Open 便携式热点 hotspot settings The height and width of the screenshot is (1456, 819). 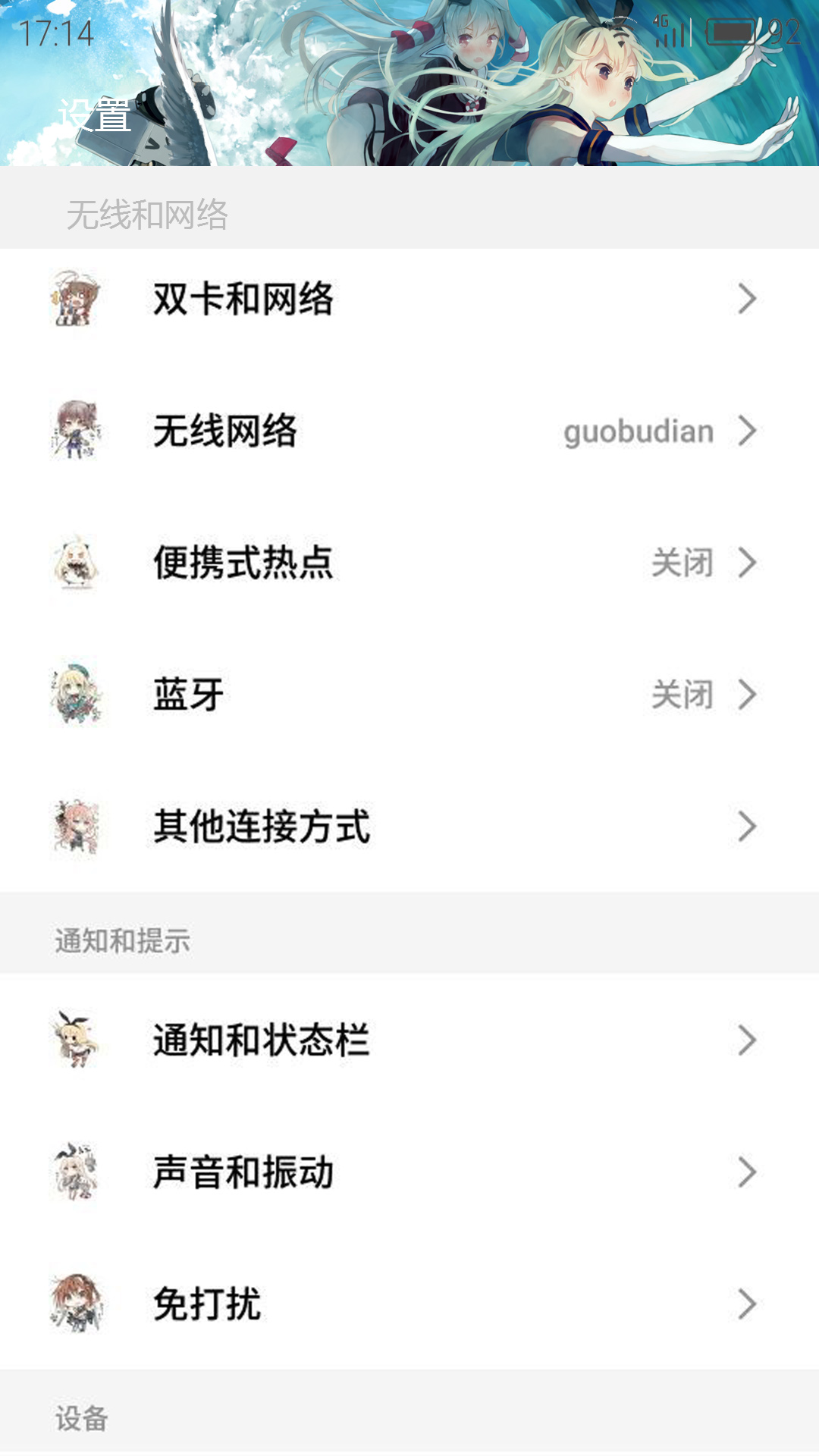(x=409, y=563)
